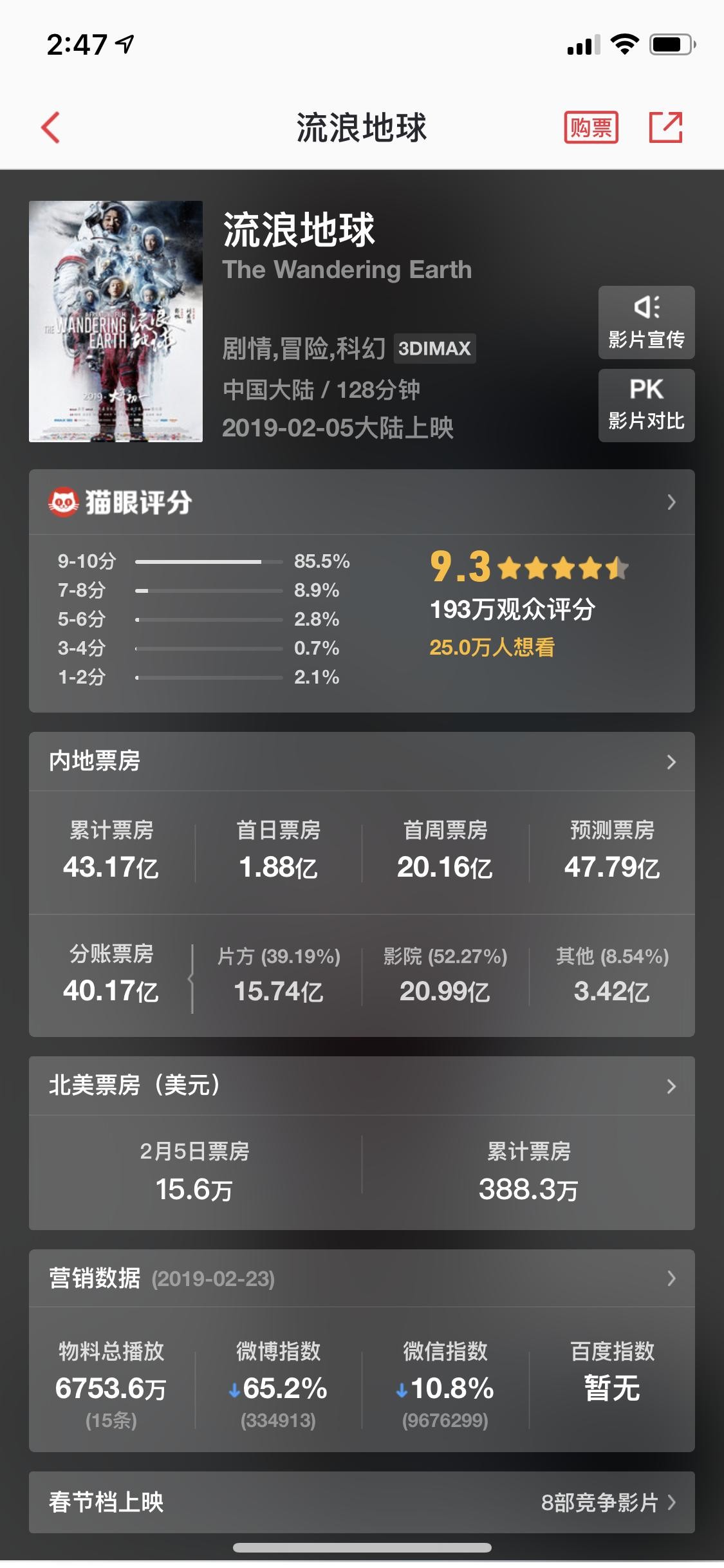The width and height of the screenshot is (724, 1568).
Task: Tap the 购票 buy ticket button
Action: click(591, 127)
